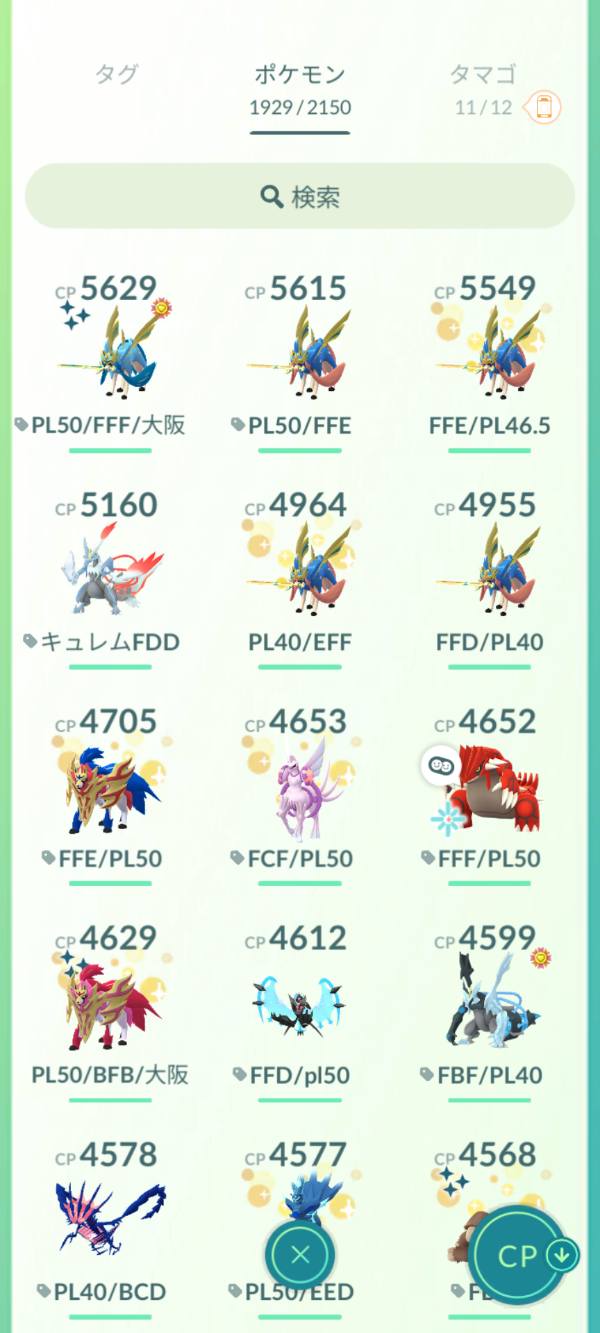Screen dimensions: 600x1333
Task: Tap the phone icon next to the egg count
Action: [544, 107]
